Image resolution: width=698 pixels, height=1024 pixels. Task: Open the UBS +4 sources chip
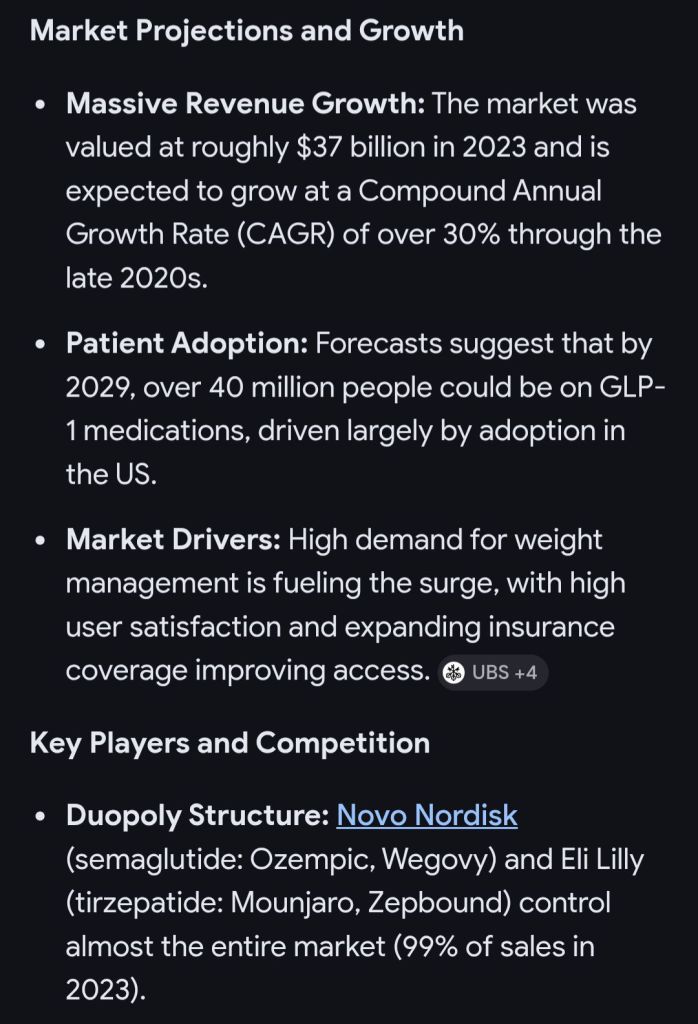tap(493, 673)
